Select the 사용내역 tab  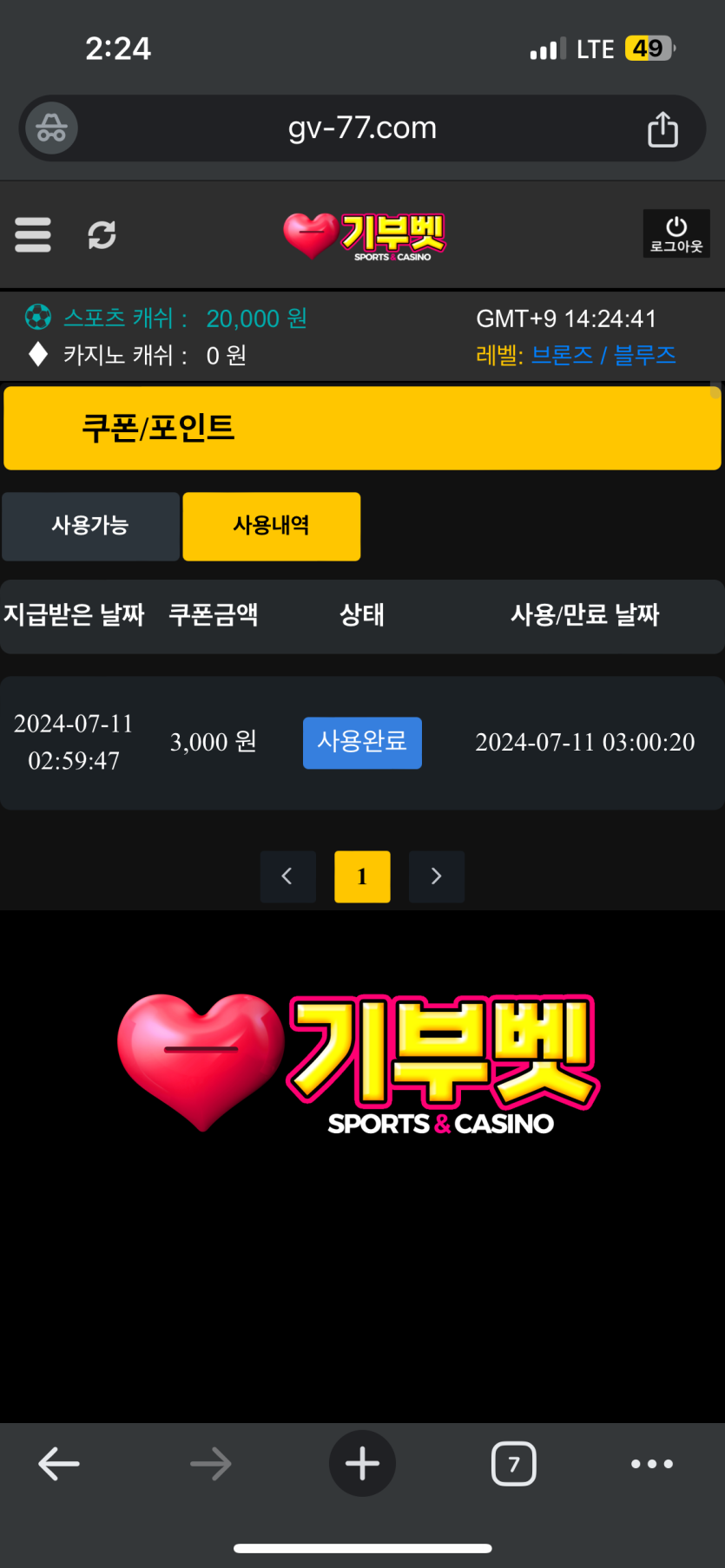point(271,526)
